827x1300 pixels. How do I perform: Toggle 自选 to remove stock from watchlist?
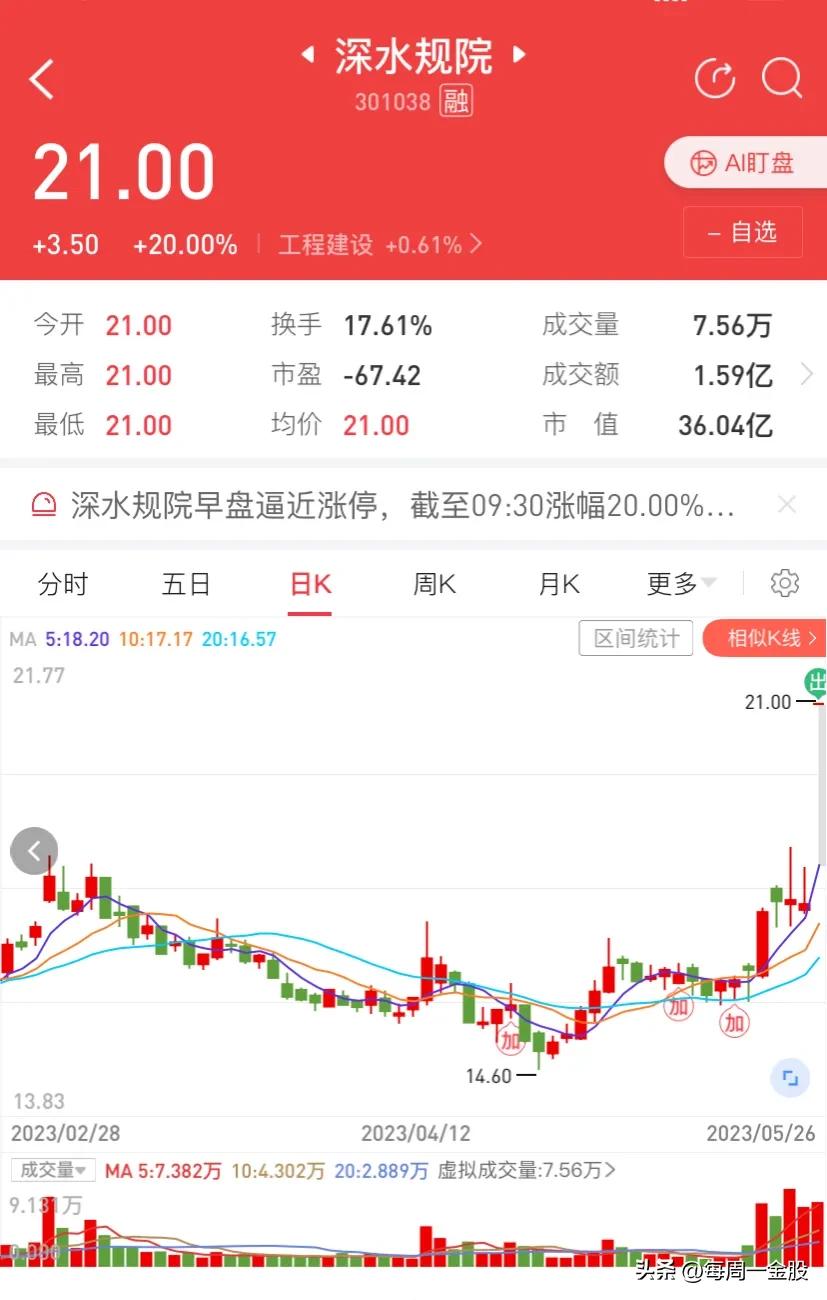click(743, 232)
